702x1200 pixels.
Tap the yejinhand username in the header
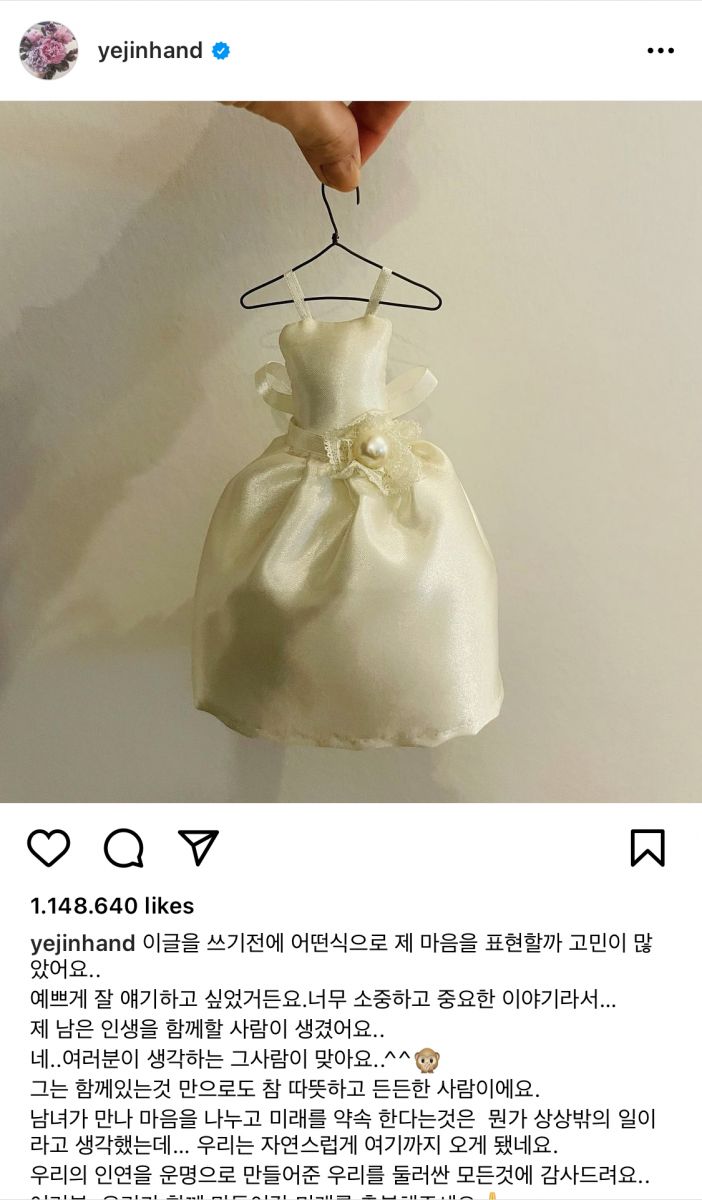pyautogui.click(x=150, y=50)
